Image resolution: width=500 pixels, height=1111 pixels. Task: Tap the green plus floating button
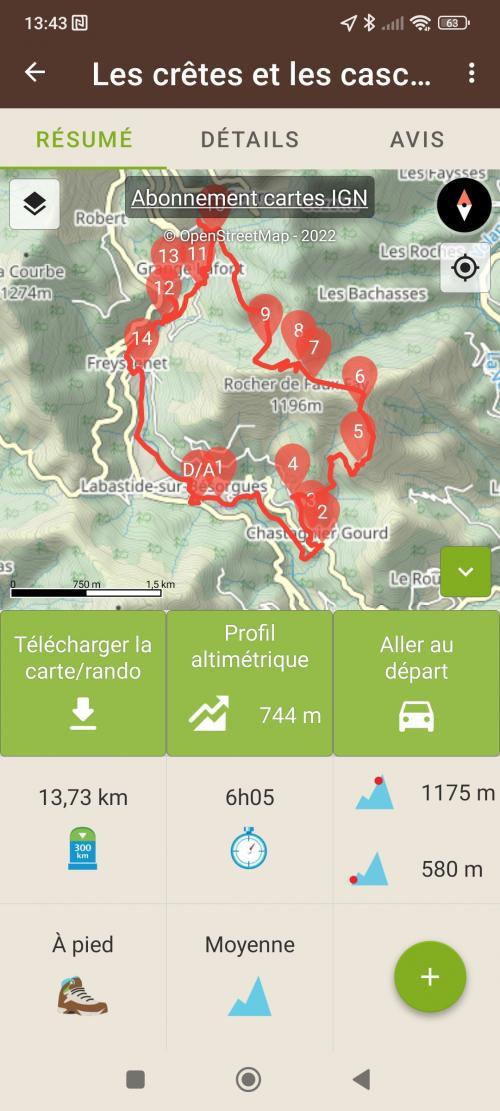430,976
